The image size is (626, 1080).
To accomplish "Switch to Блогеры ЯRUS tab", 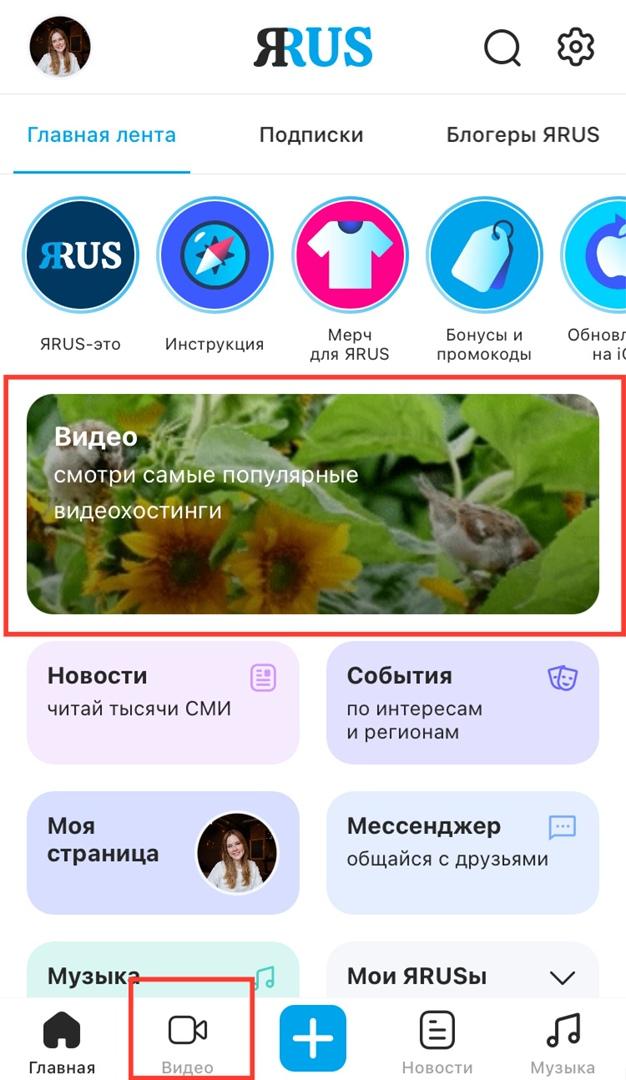I will click(522, 135).
